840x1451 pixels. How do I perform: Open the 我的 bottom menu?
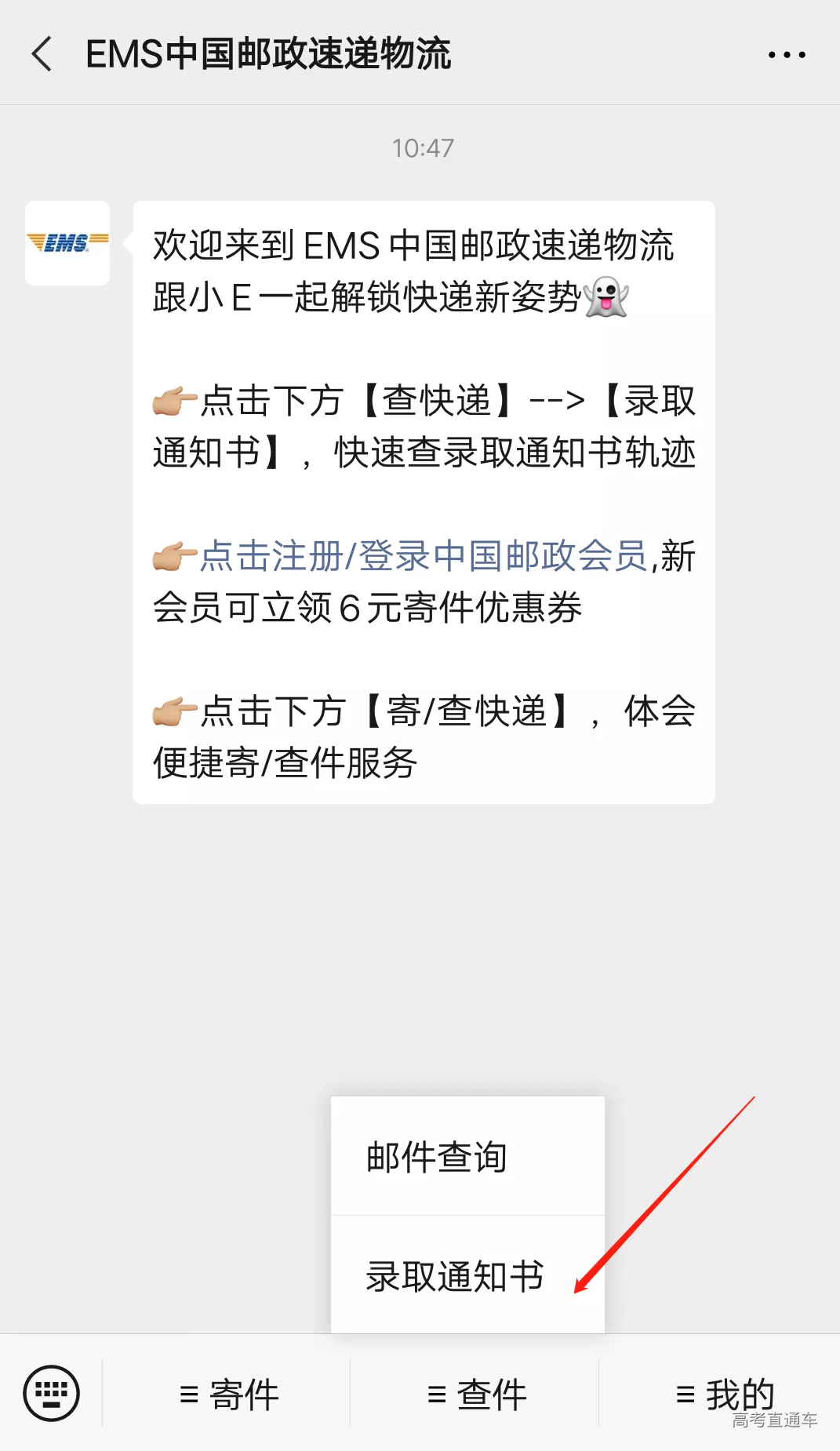[x=724, y=1395]
